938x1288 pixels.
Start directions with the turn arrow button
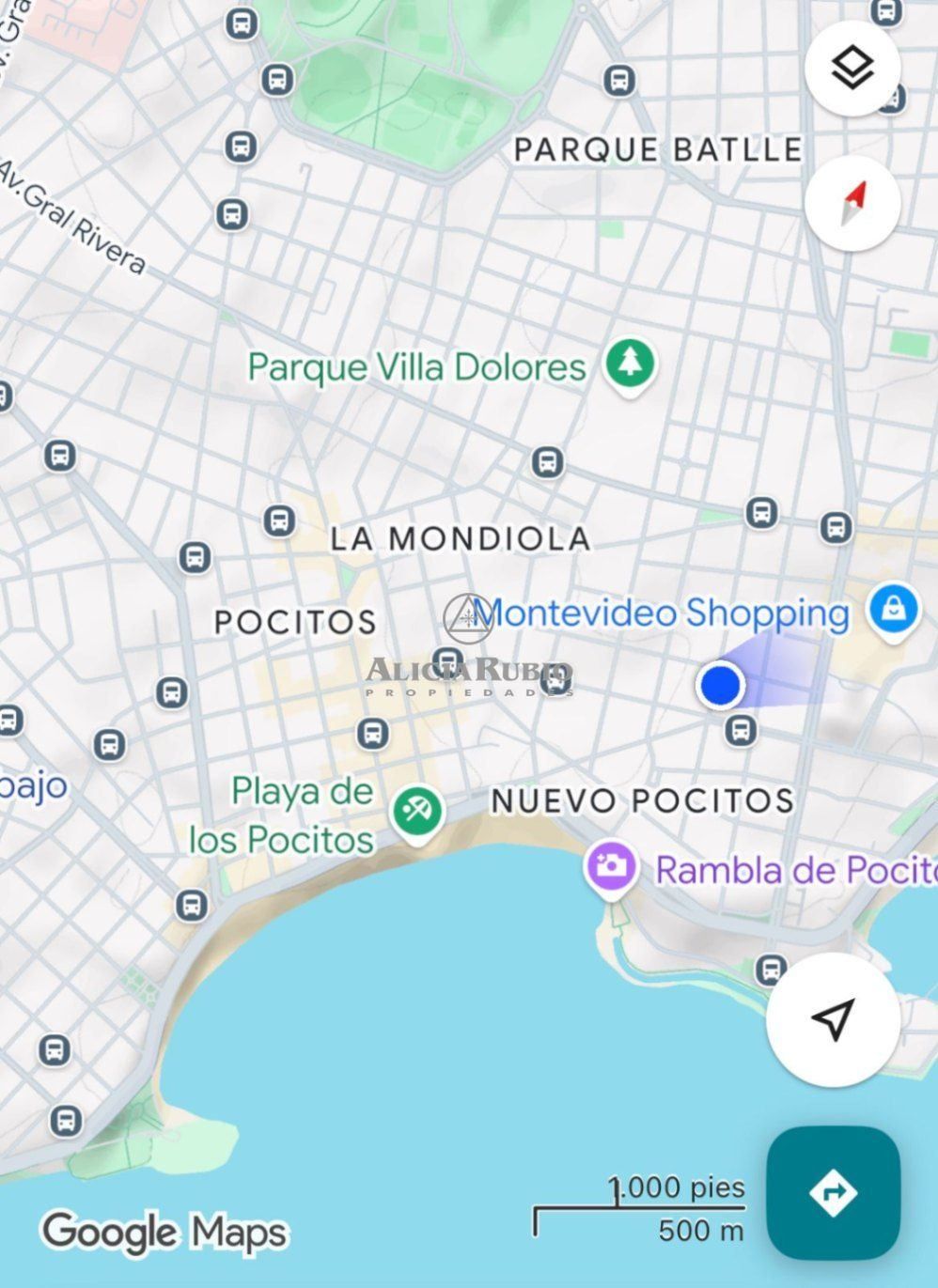click(833, 1192)
